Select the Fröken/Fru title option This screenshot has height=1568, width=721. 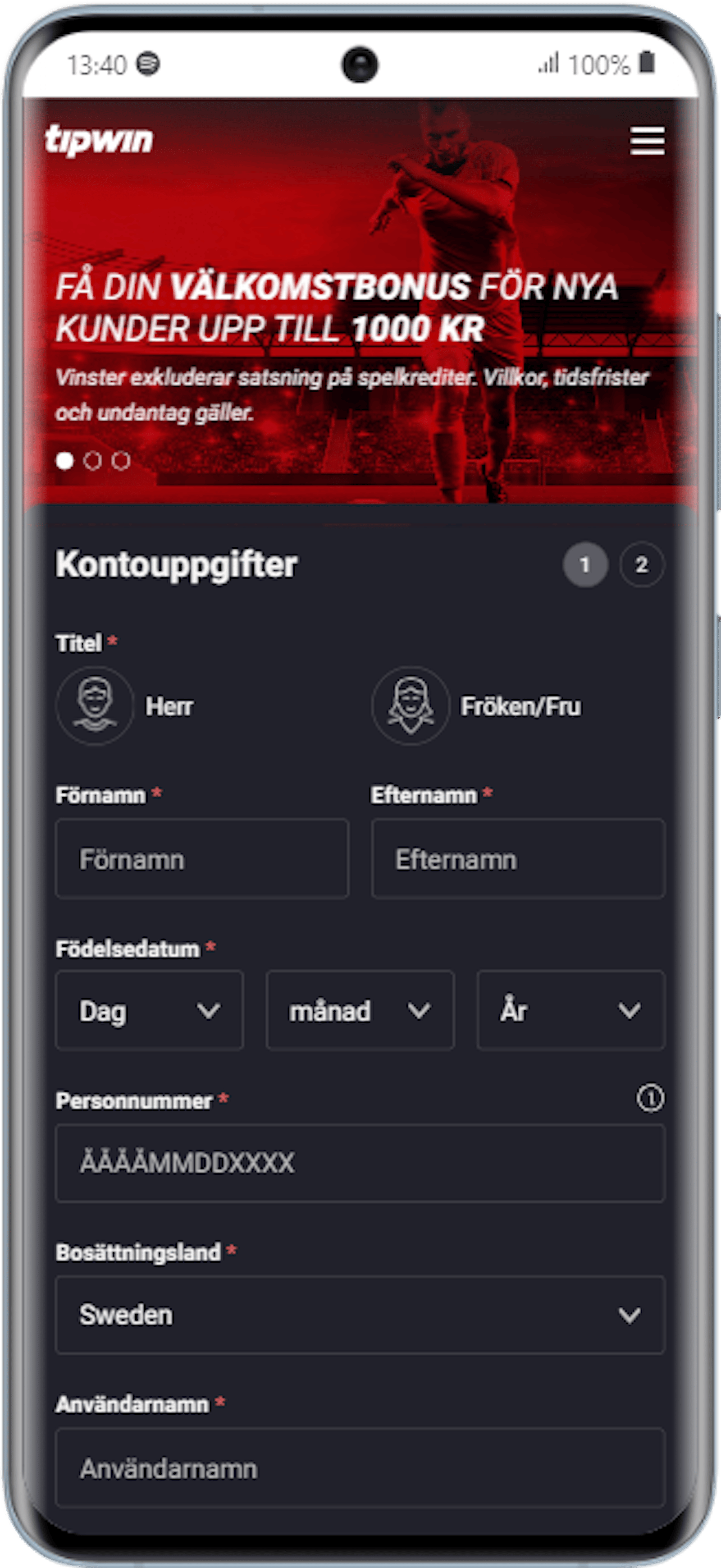coord(411,706)
